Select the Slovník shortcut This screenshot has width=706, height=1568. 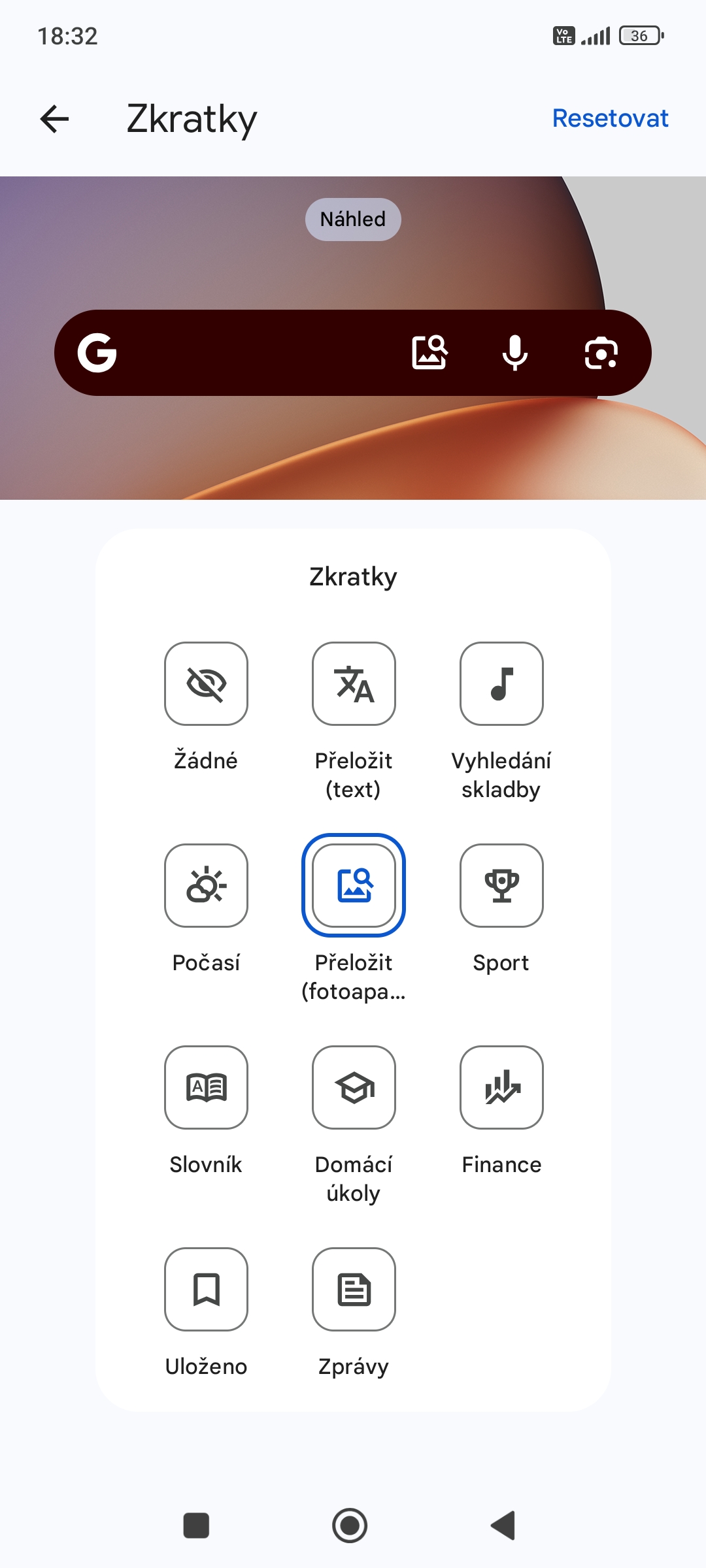[x=206, y=1087]
